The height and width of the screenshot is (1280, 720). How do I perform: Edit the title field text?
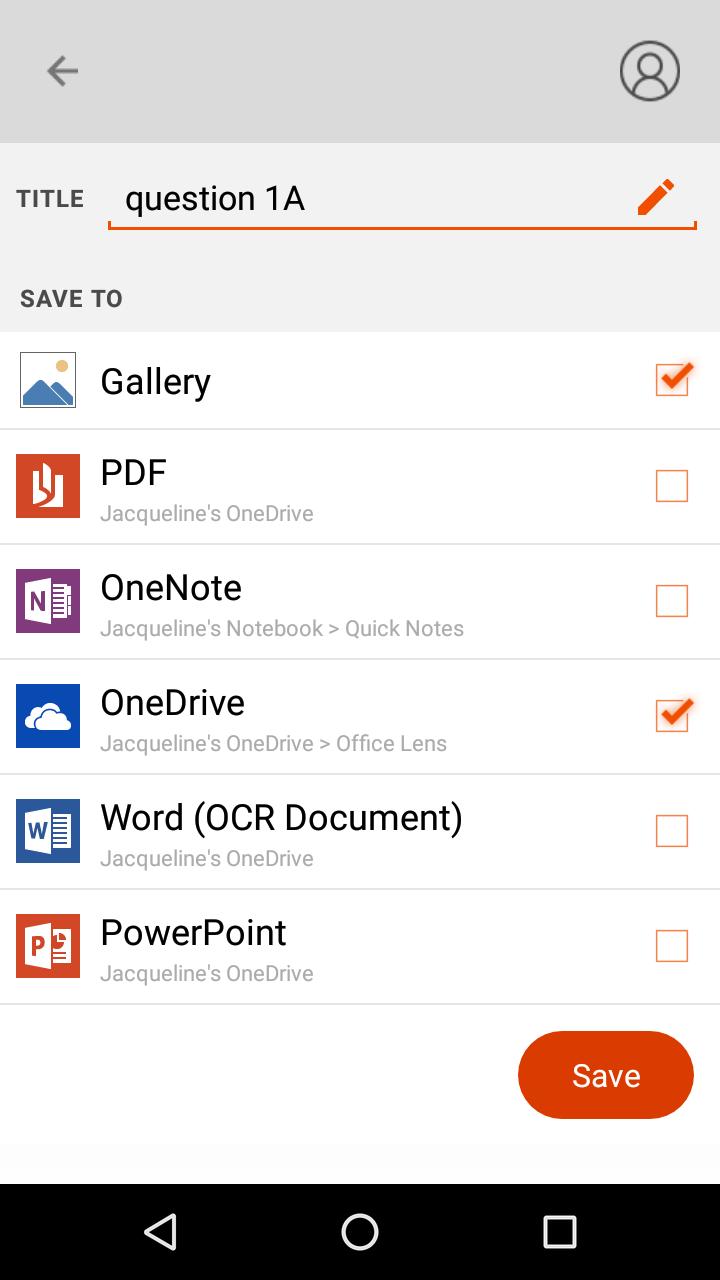tap(370, 199)
